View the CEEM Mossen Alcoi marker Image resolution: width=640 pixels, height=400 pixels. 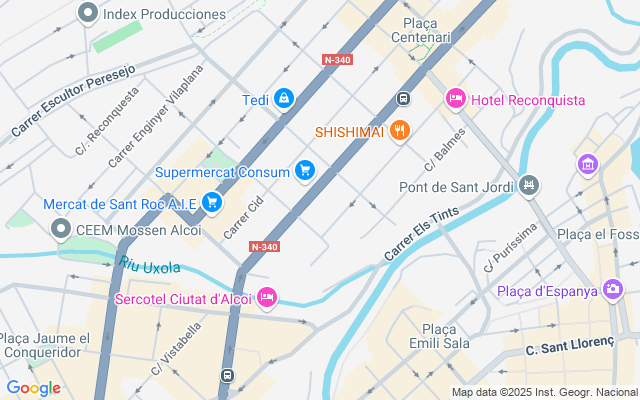point(60,231)
